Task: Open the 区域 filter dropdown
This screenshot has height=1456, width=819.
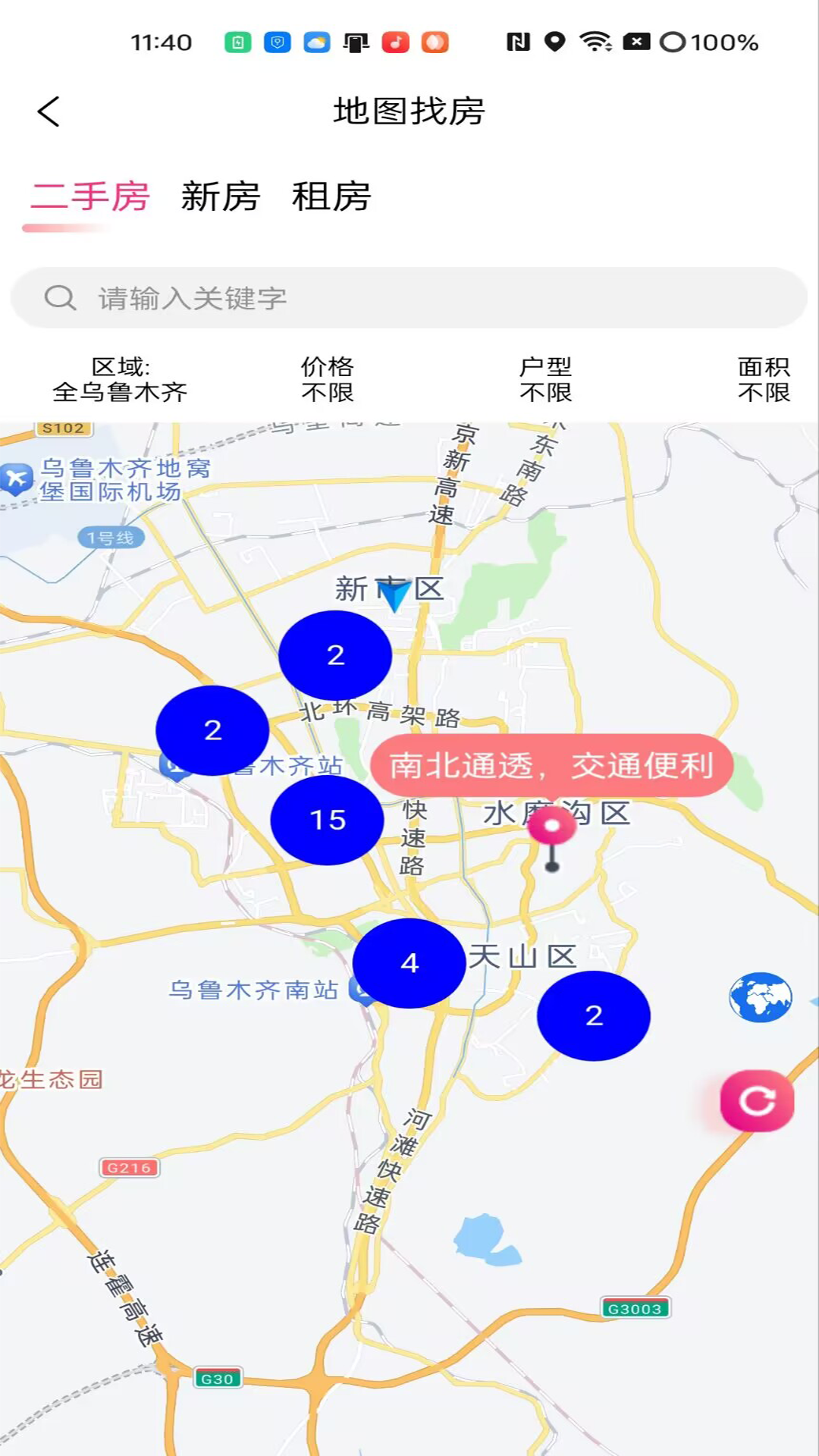Action: [120, 379]
